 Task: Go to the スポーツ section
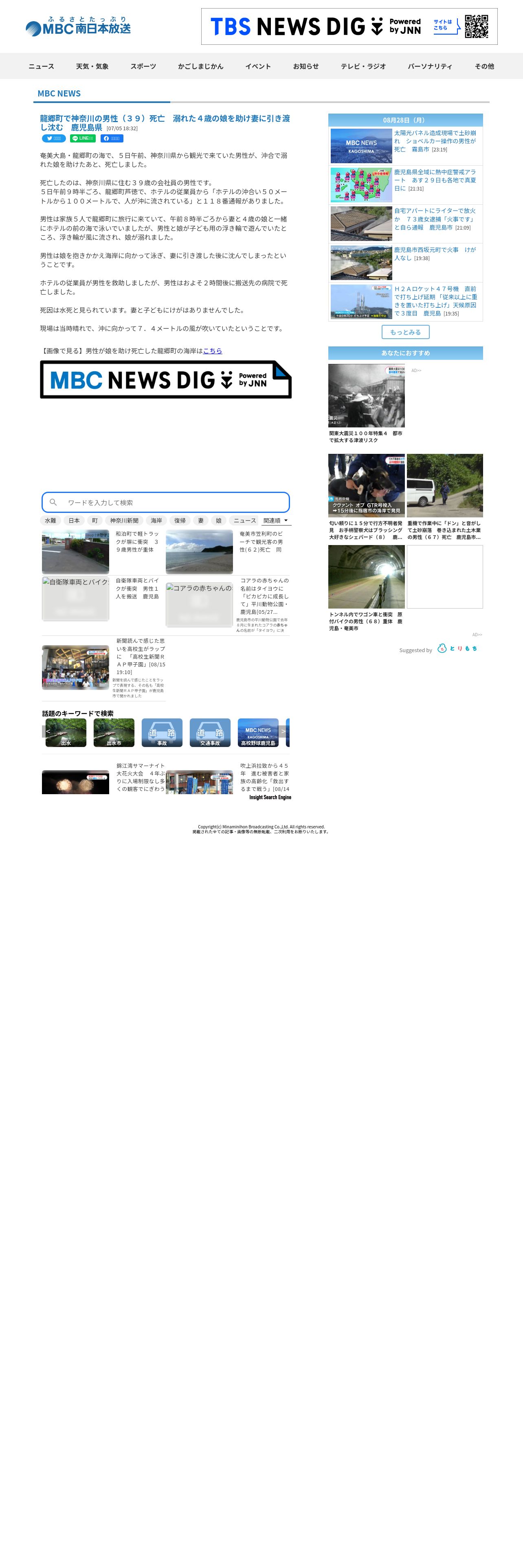click(x=143, y=66)
